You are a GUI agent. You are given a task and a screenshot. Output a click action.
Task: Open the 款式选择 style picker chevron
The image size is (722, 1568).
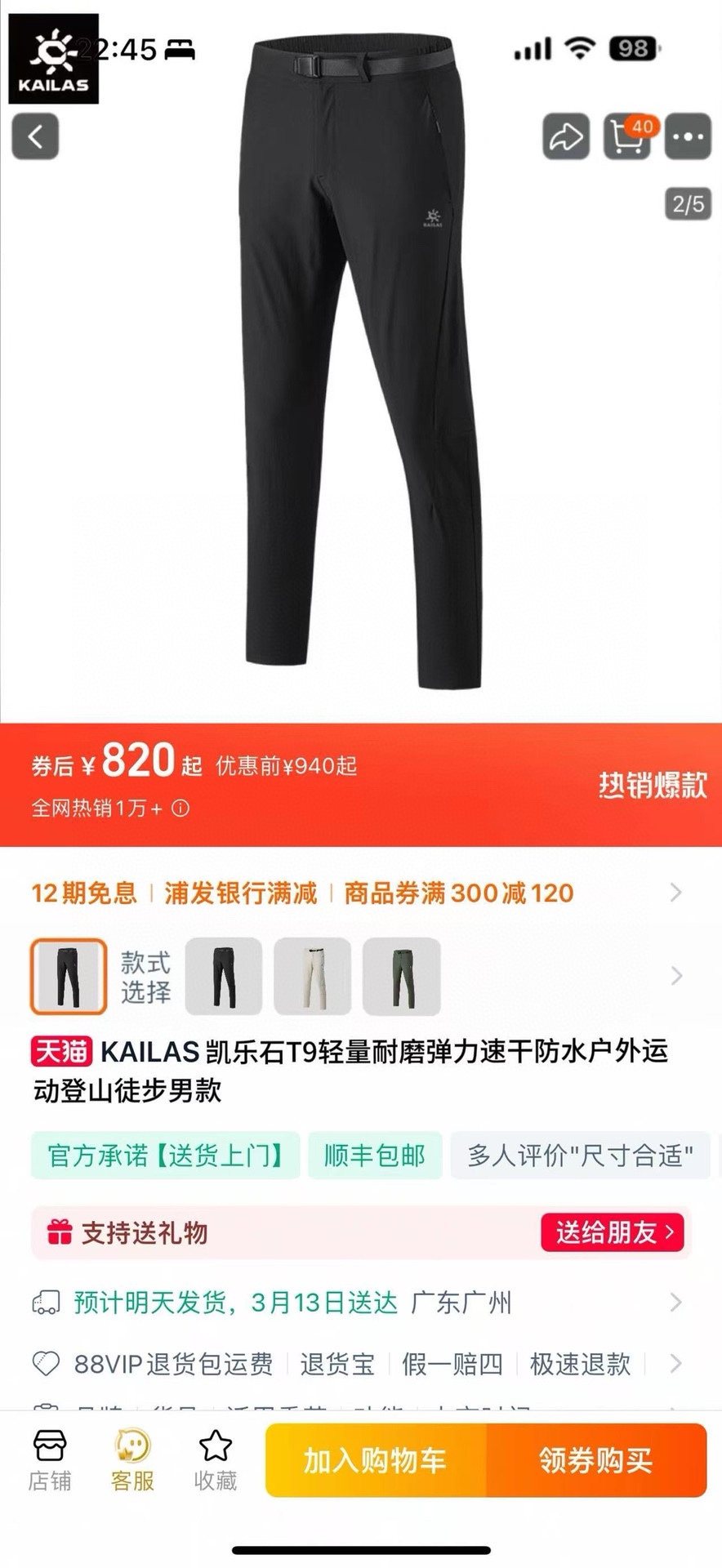[675, 976]
